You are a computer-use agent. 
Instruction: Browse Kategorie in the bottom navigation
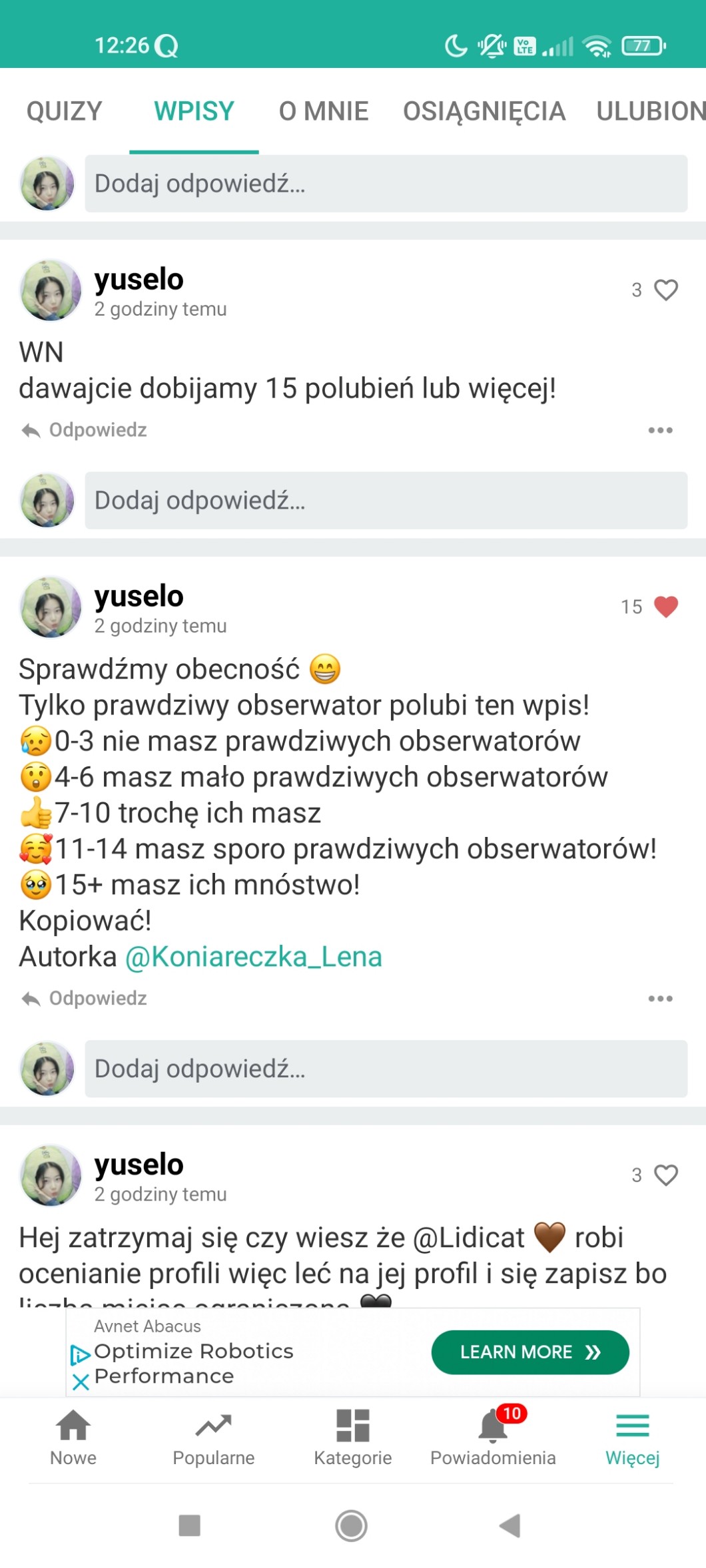(x=352, y=1437)
